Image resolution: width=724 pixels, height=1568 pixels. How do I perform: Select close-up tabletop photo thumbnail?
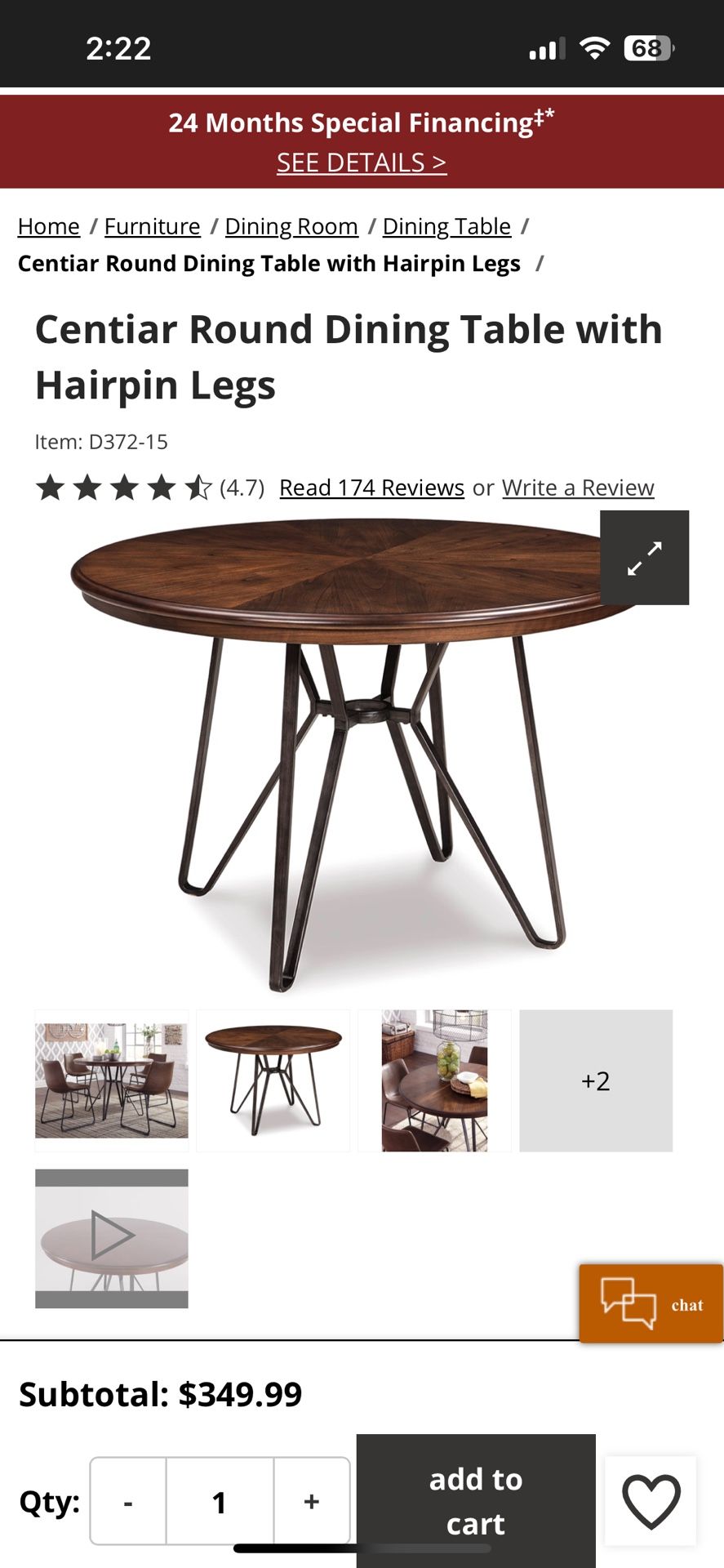click(434, 1080)
